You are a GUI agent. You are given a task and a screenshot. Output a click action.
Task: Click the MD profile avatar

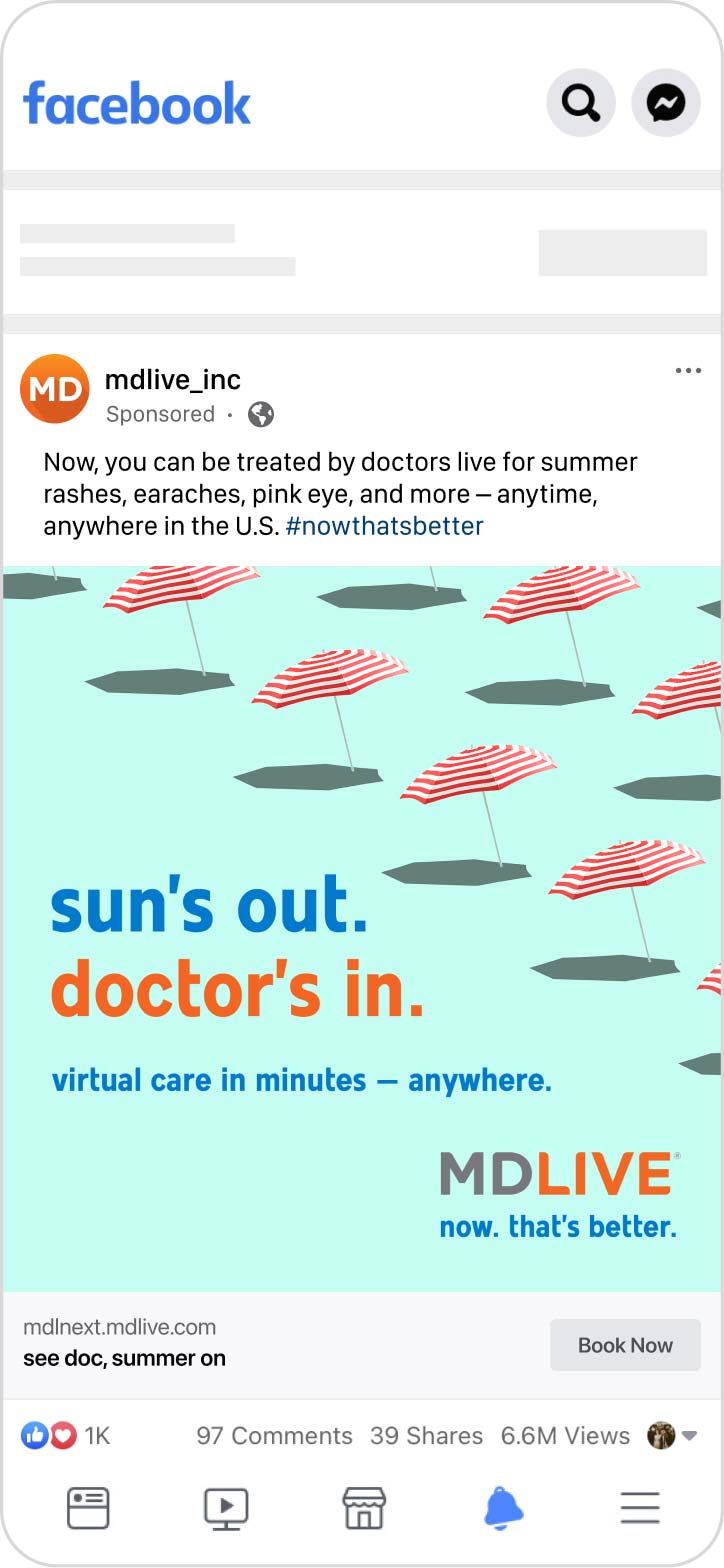(55, 389)
